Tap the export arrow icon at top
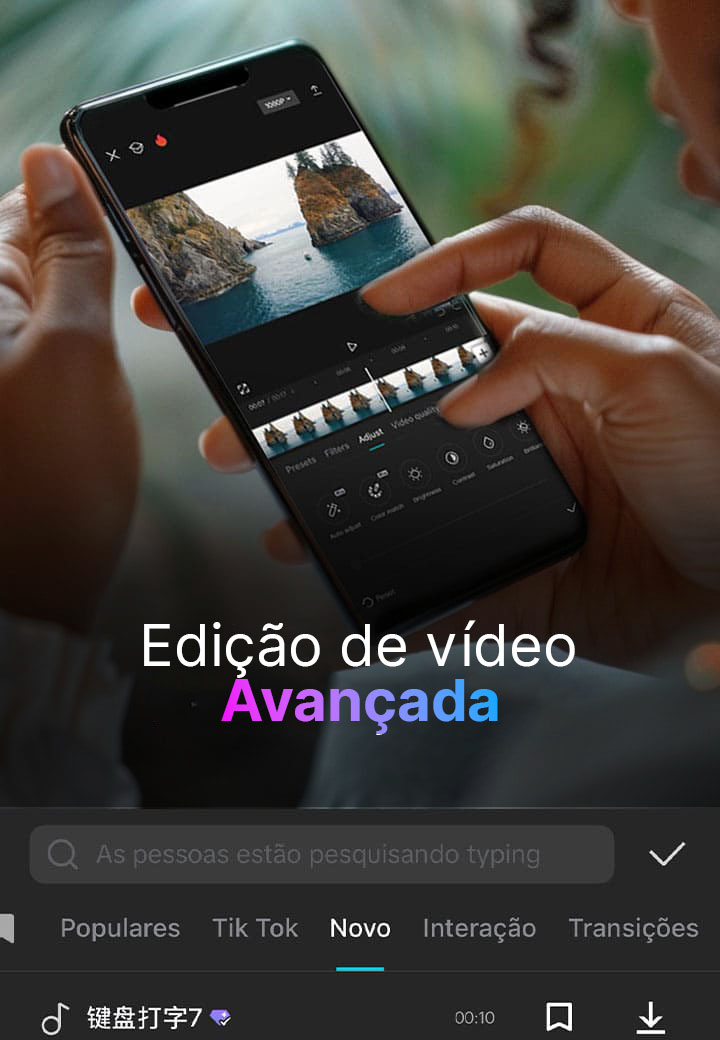The width and height of the screenshot is (720, 1040). click(314, 90)
